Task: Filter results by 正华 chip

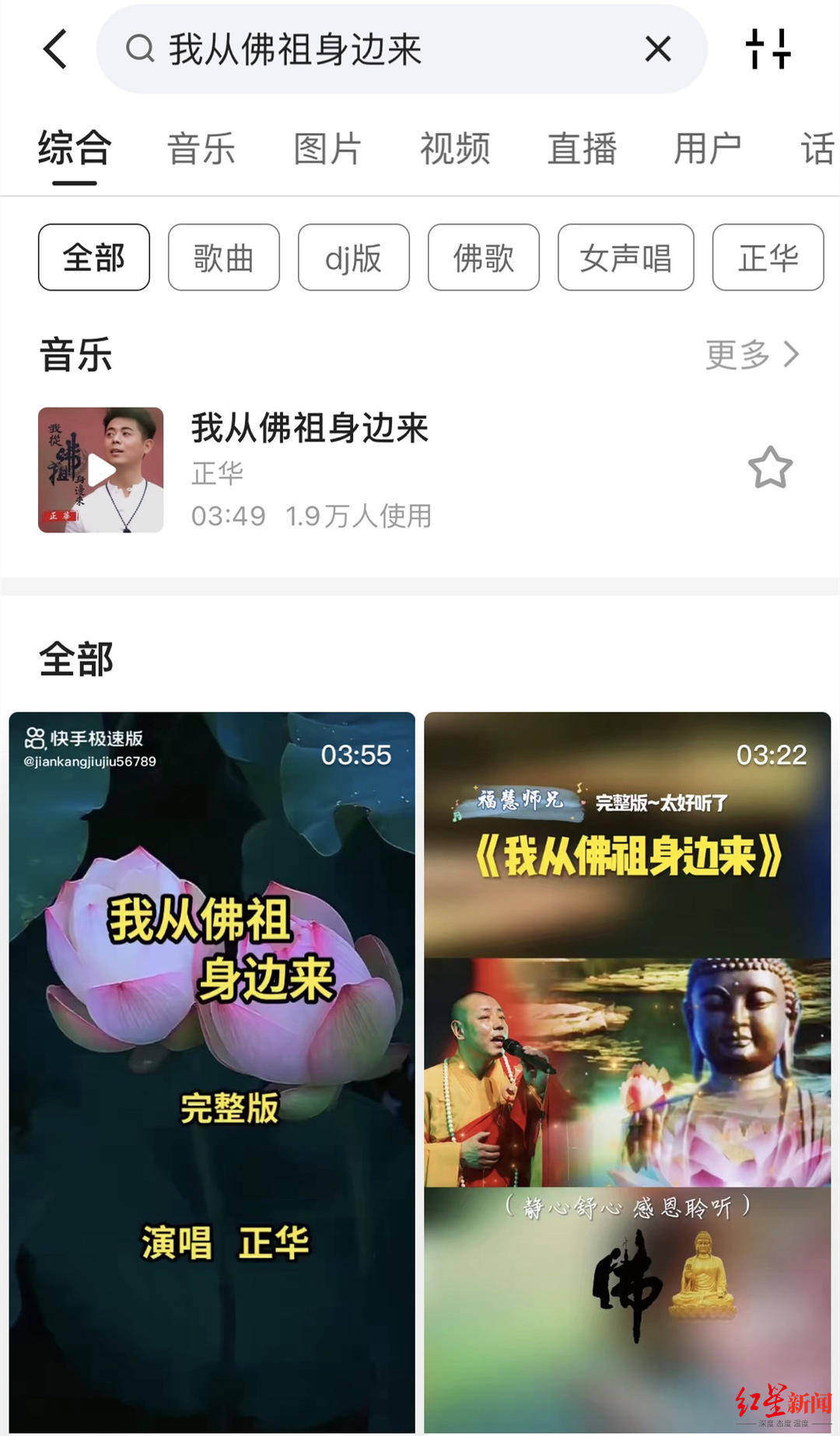Action: coord(768,257)
